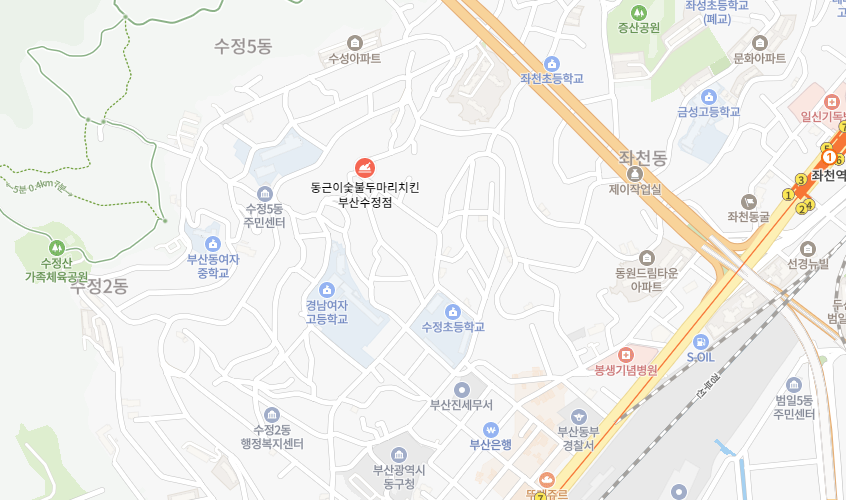Select the 수정초등학교 school marker
846x500 pixels.
click(452, 310)
